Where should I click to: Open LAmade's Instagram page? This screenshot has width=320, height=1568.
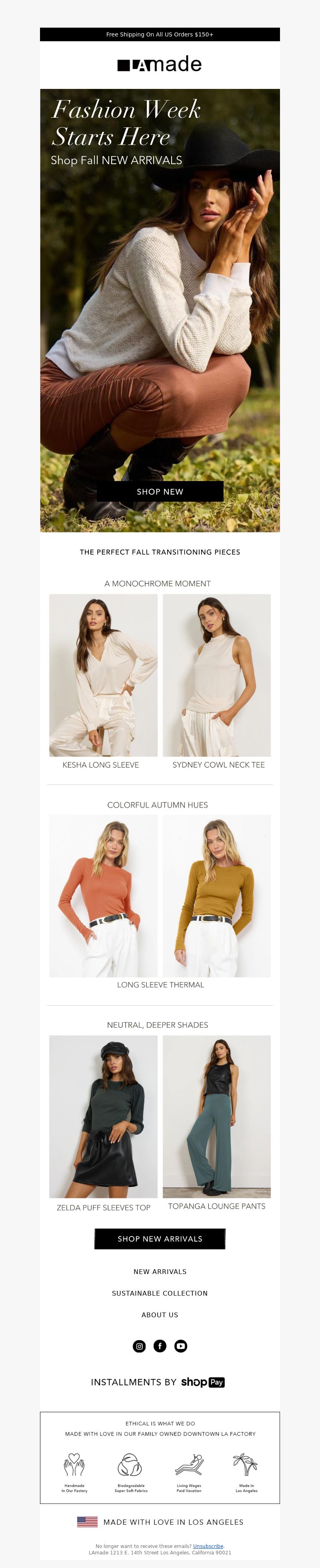[139, 1346]
